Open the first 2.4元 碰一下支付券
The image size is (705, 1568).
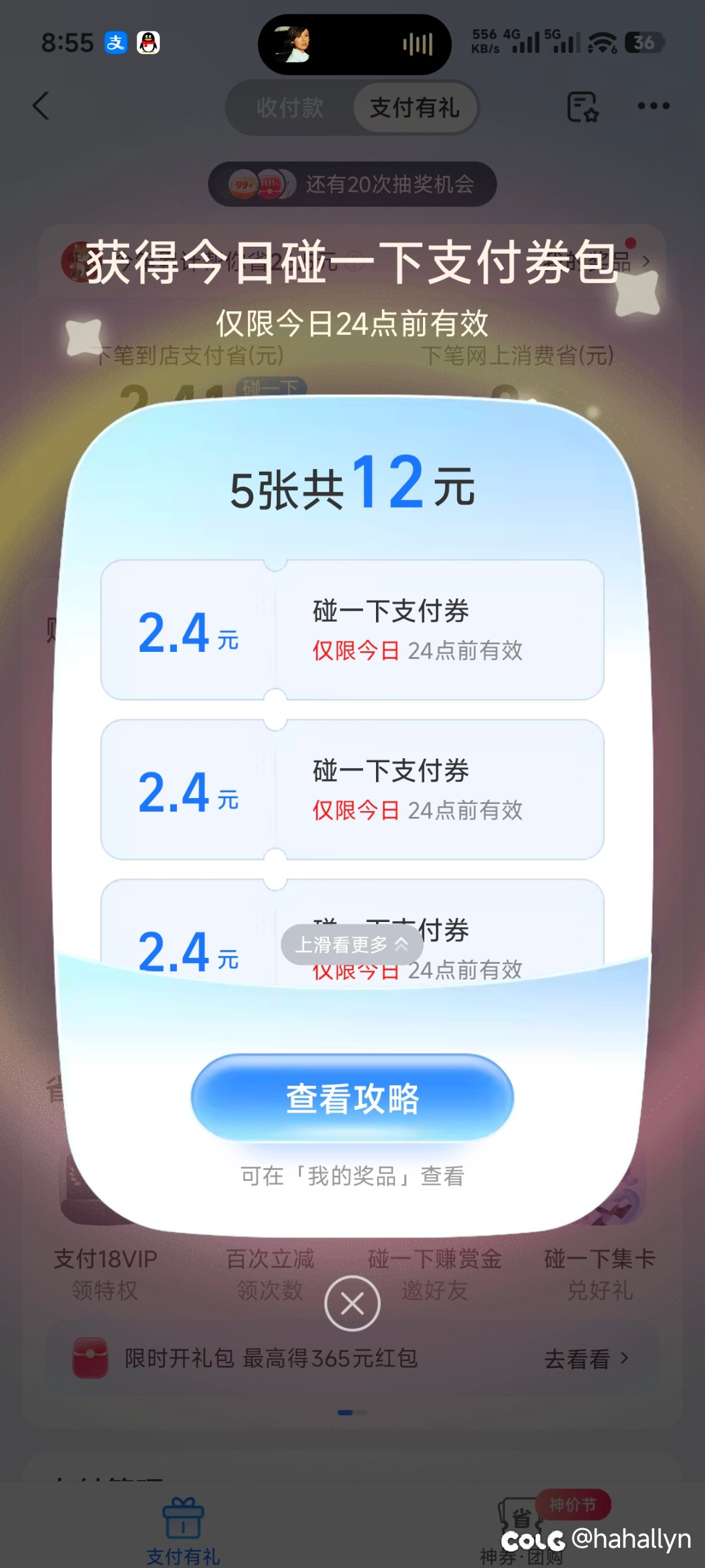point(352,630)
